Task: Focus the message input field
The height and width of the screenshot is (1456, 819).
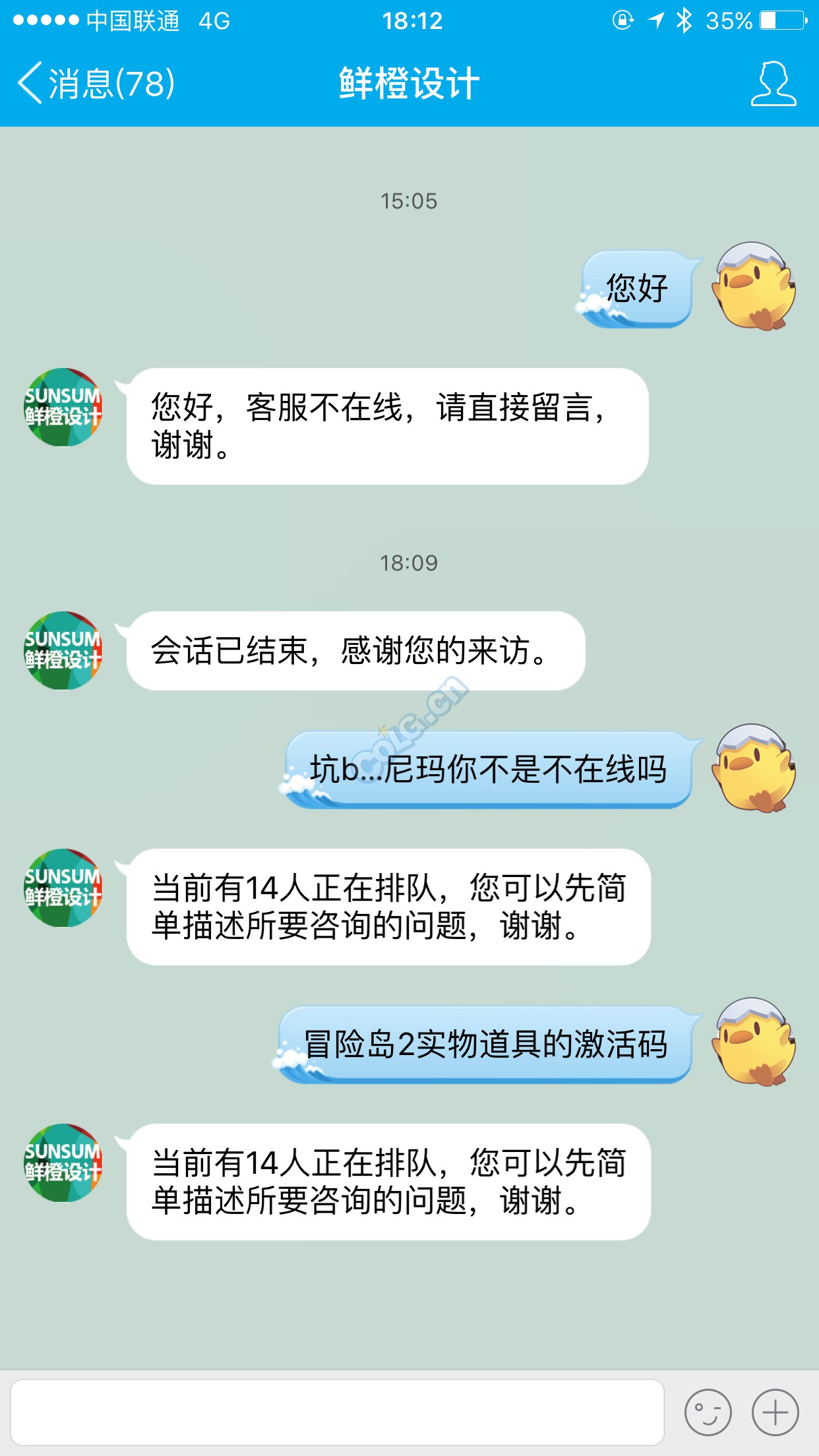Action: click(337, 1412)
